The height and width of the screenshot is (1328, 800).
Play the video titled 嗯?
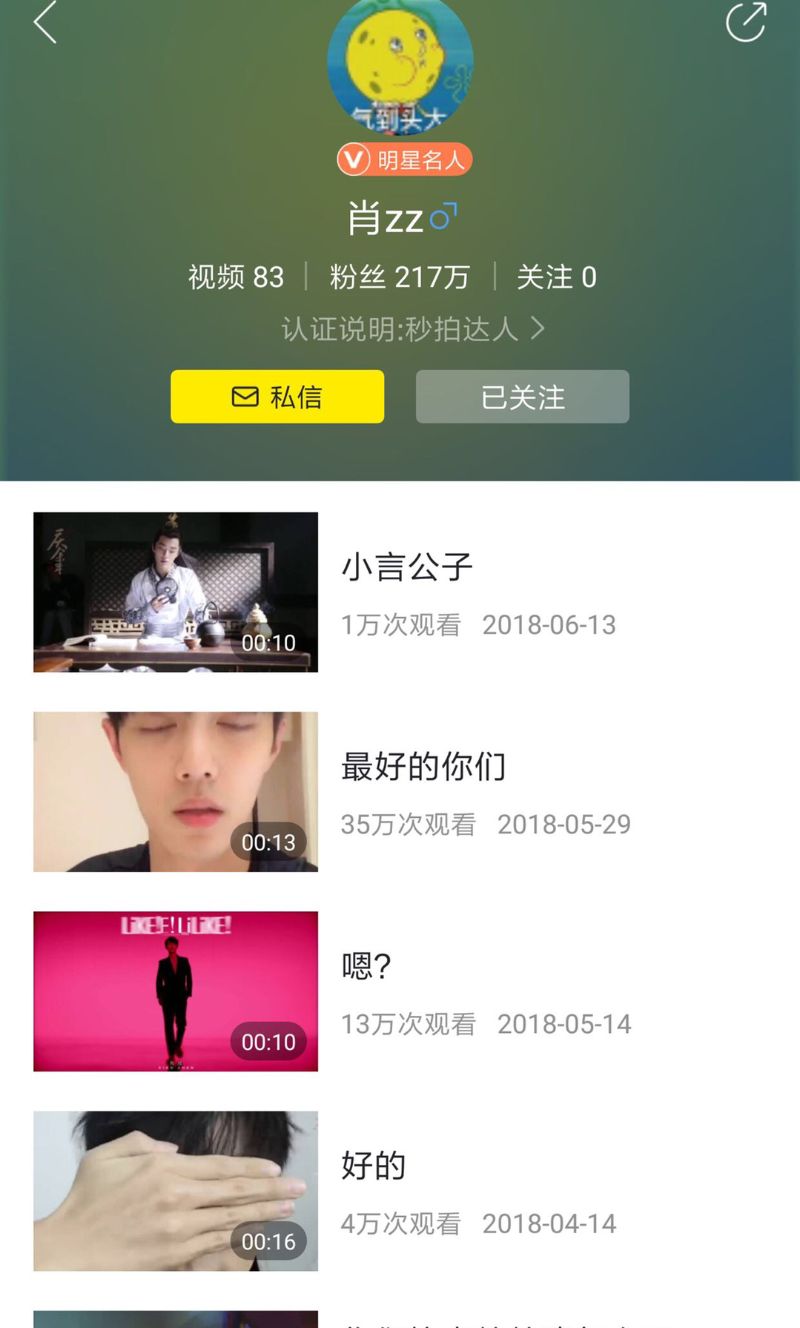[175, 991]
